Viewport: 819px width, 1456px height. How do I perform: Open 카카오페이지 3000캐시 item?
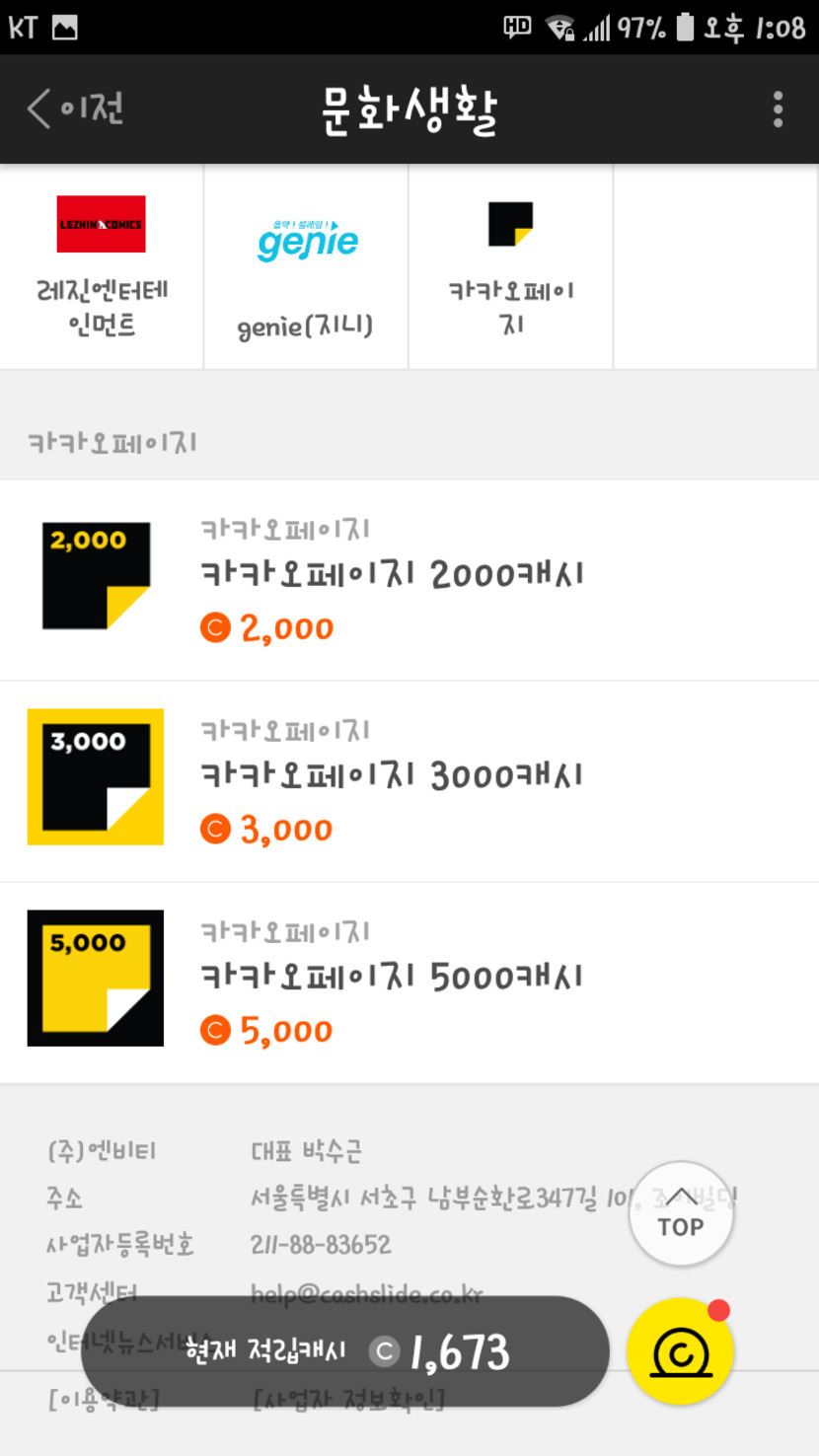pyautogui.click(x=409, y=781)
